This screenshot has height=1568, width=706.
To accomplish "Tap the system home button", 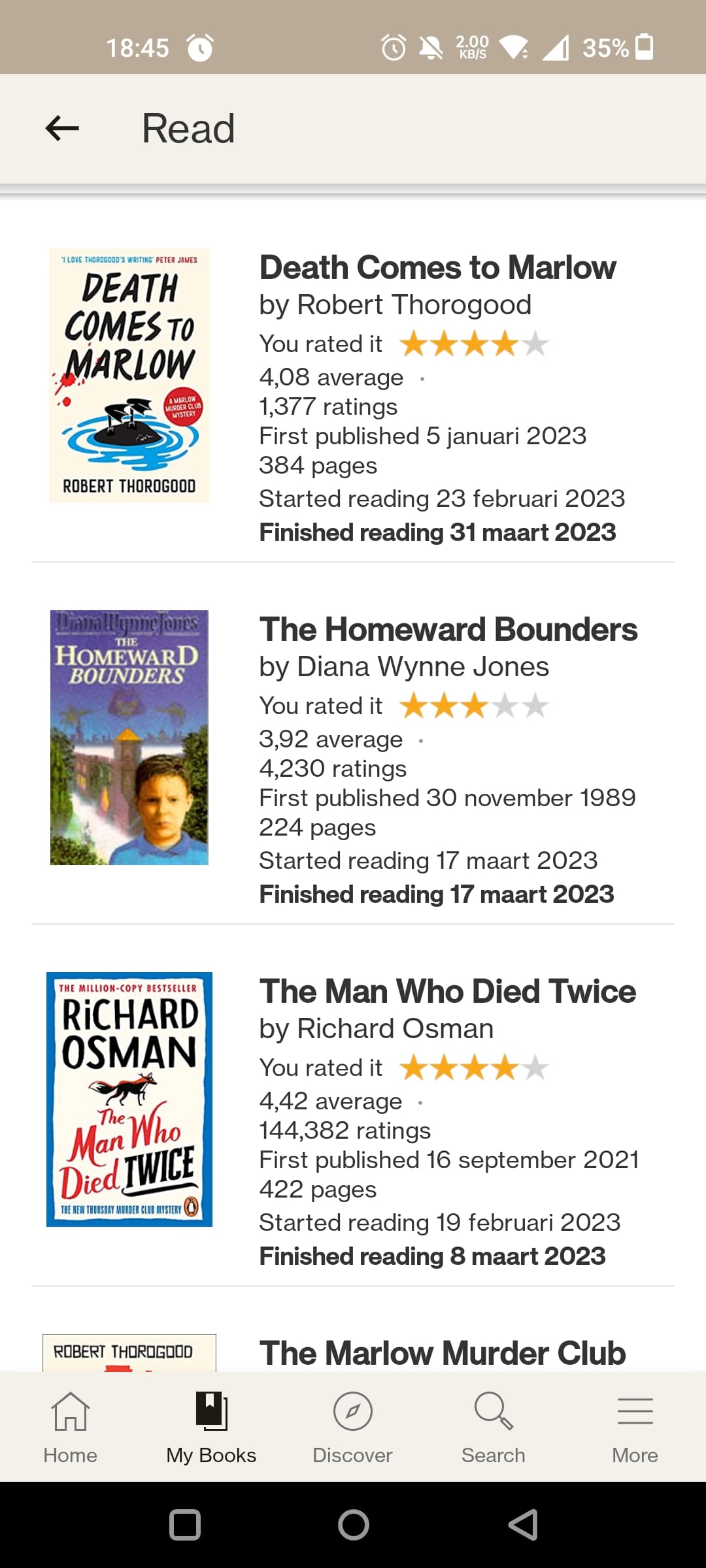I will tap(353, 1525).
